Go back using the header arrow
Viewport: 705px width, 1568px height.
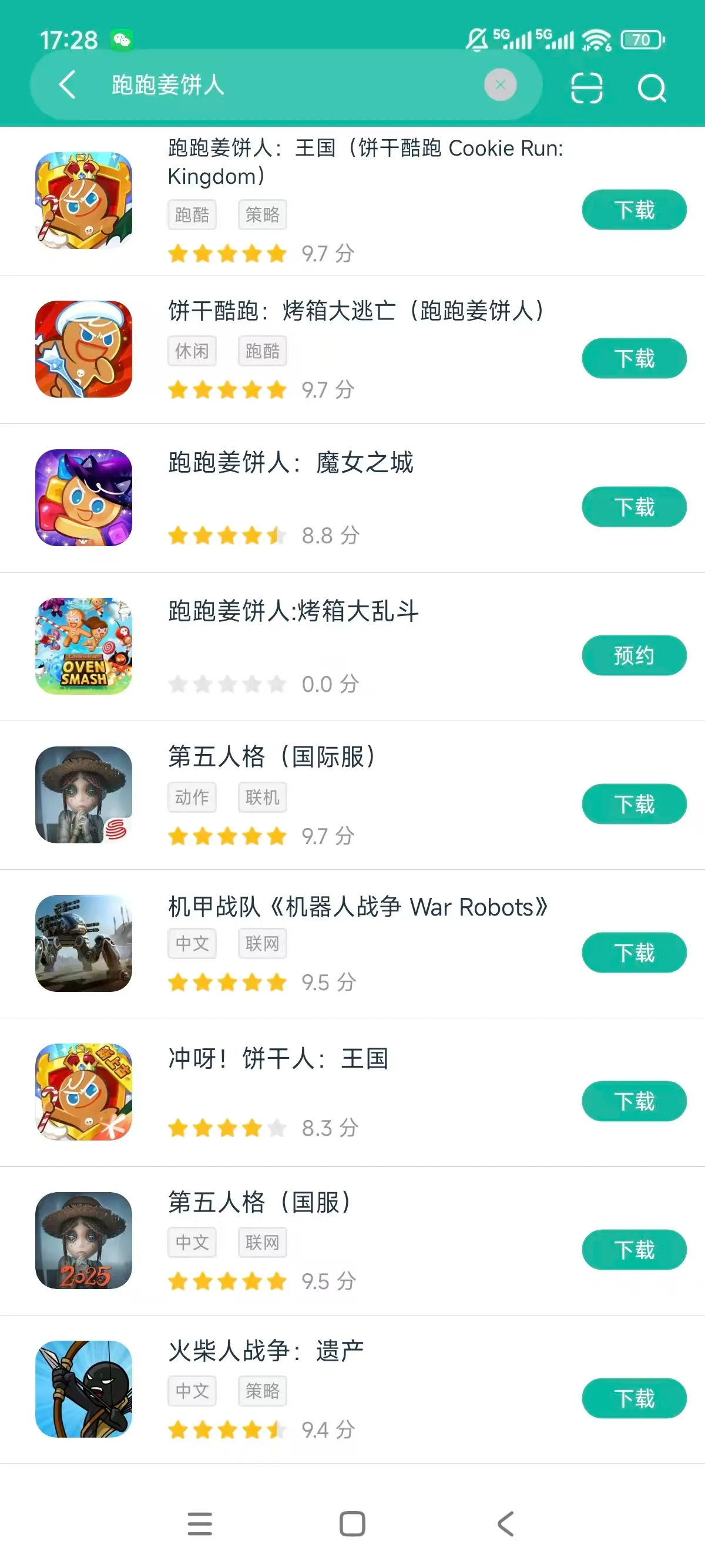pyautogui.click(x=68, y=85)
